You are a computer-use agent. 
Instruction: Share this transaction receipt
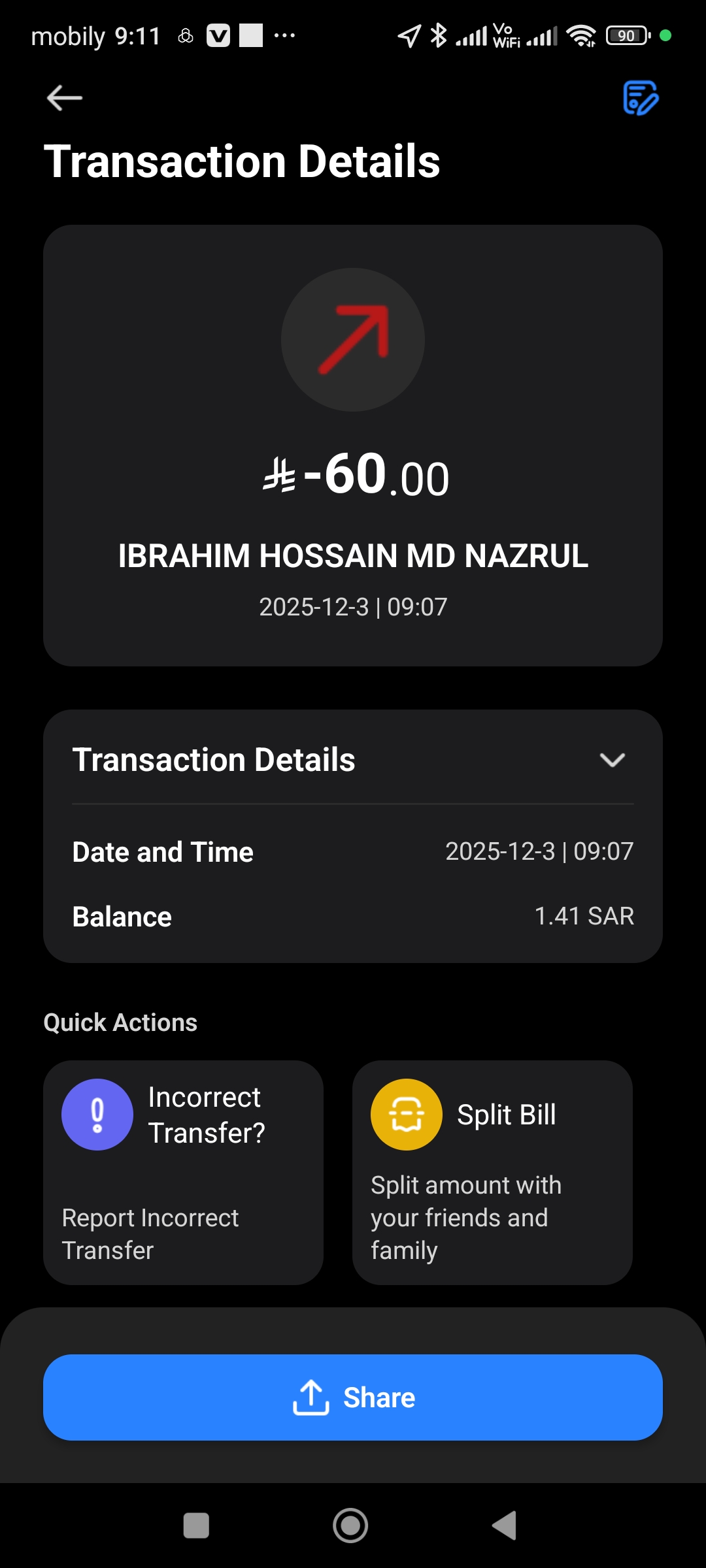coord(353,1397)
